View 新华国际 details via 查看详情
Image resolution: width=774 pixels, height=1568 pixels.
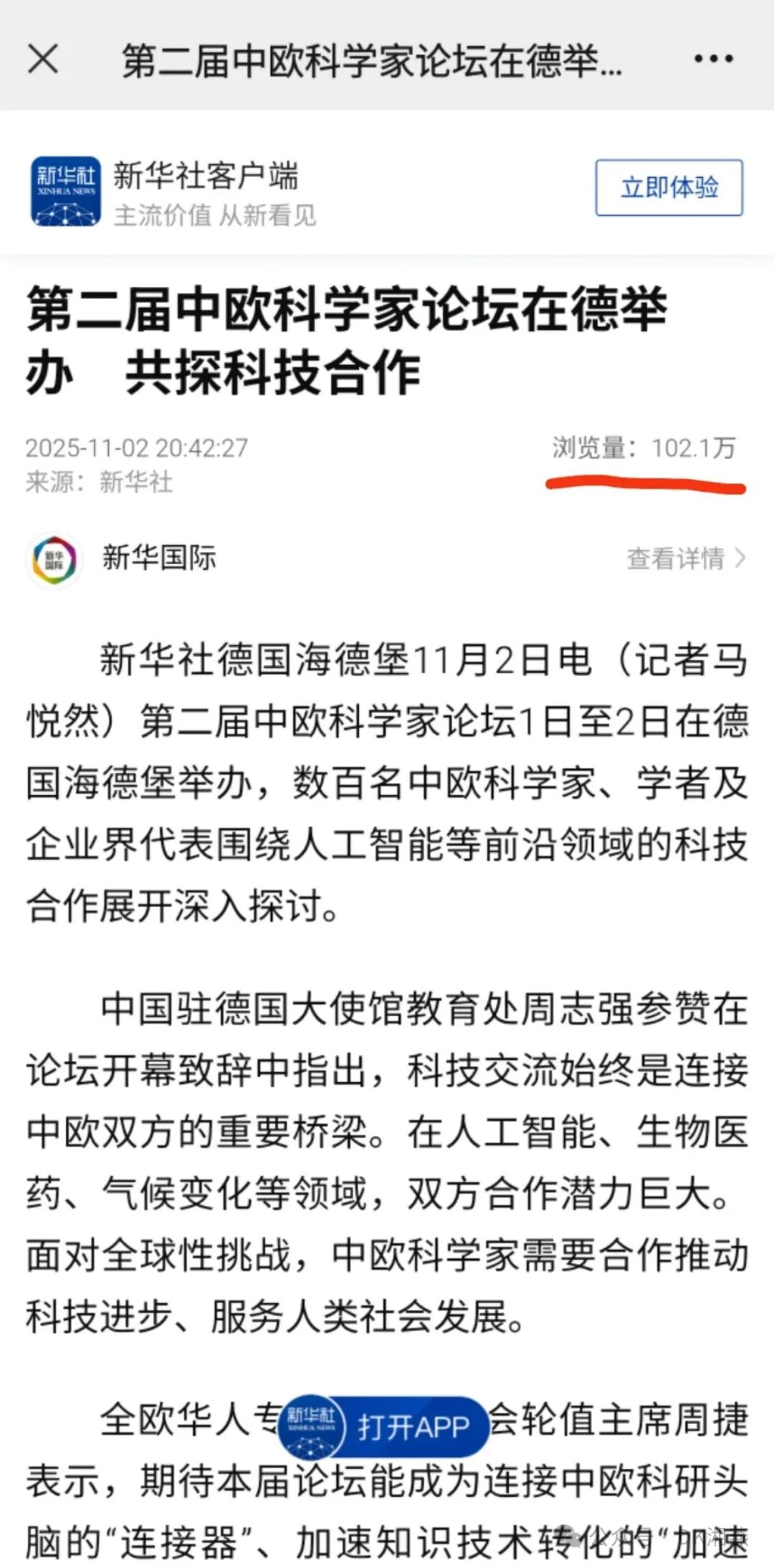click(x=685, y=558)
